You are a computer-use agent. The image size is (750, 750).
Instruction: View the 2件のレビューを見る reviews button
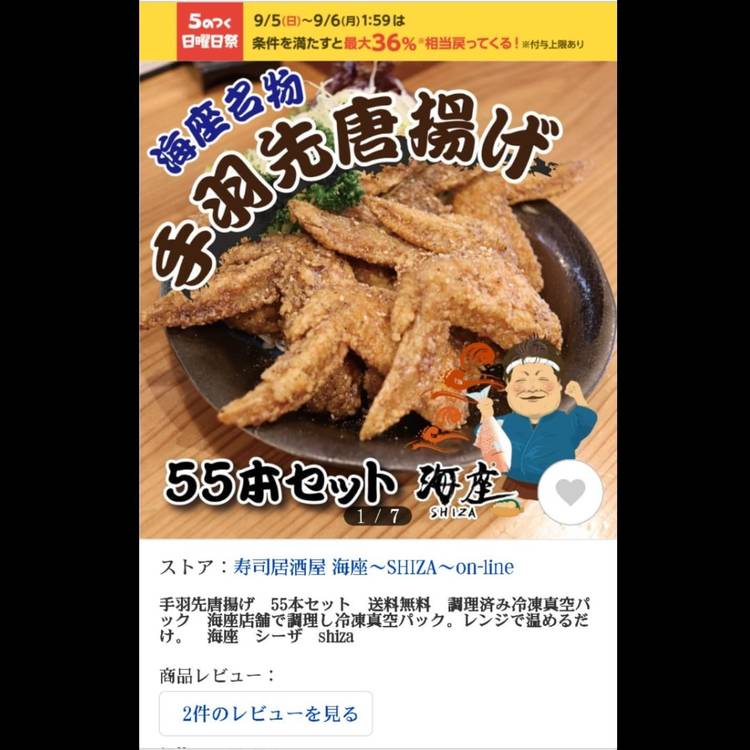coord(266,714)
